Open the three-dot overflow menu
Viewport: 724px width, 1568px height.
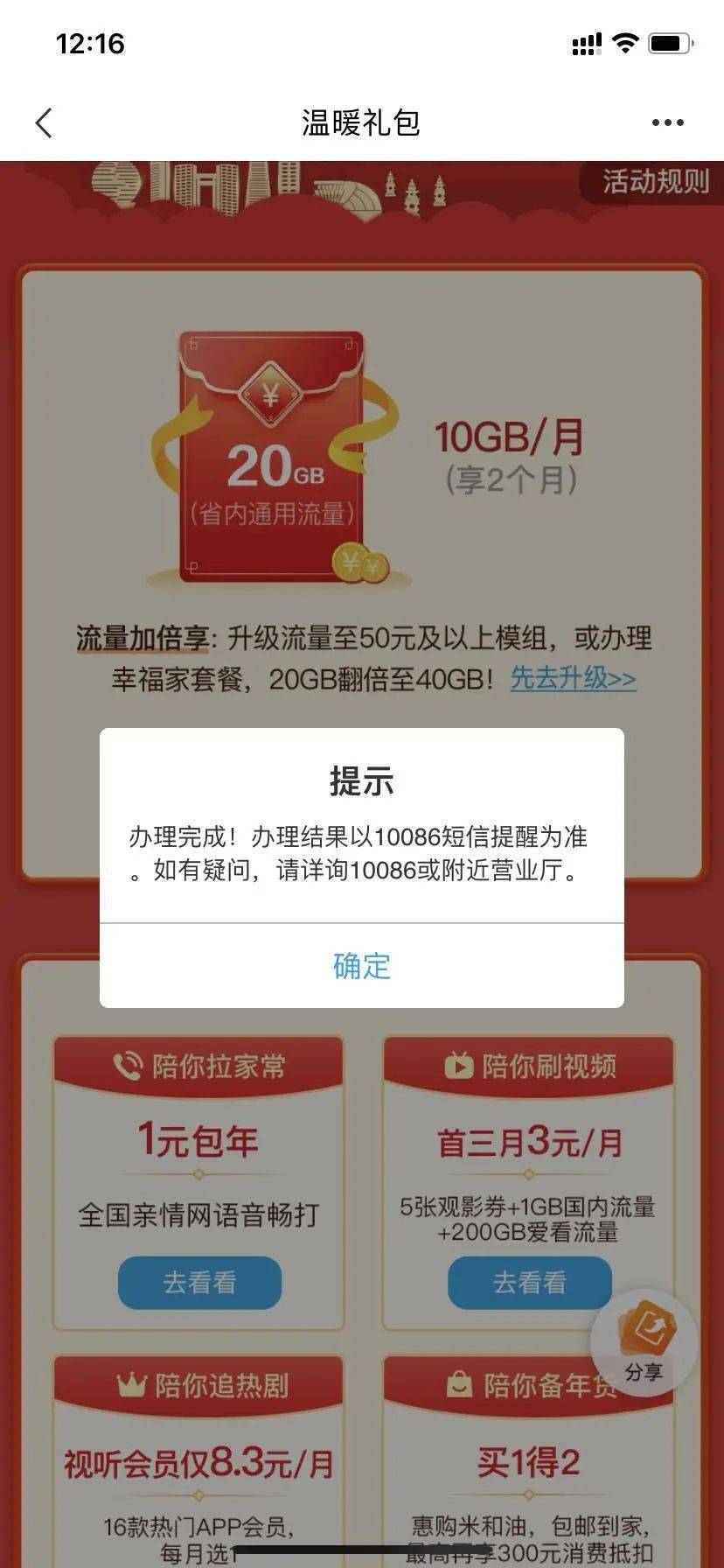coord(667,123)
